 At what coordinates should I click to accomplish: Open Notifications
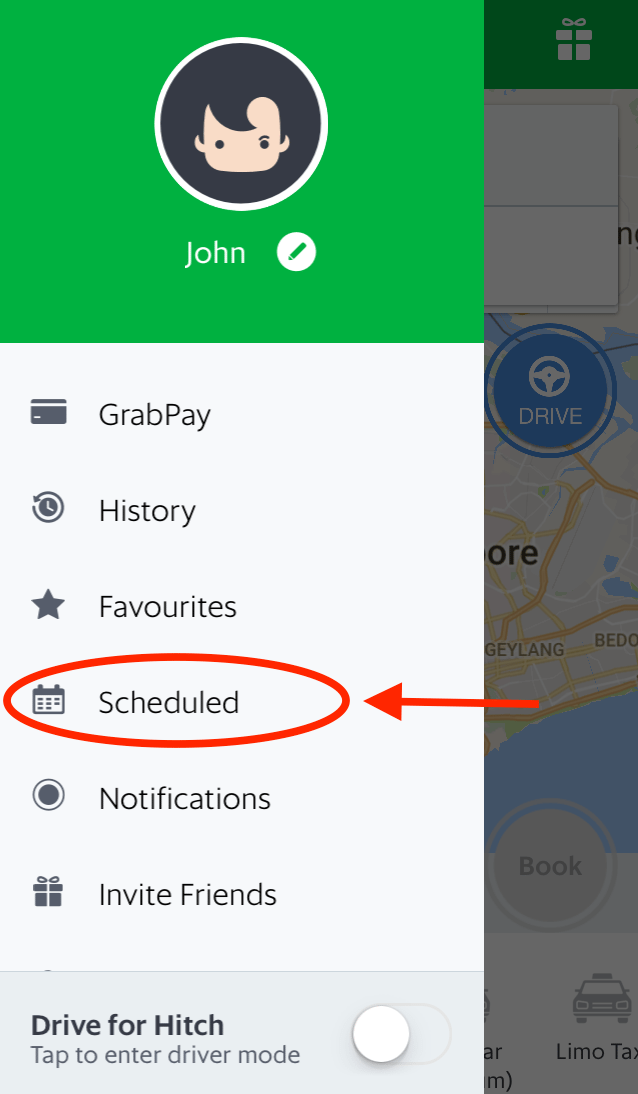pos(184,798)
